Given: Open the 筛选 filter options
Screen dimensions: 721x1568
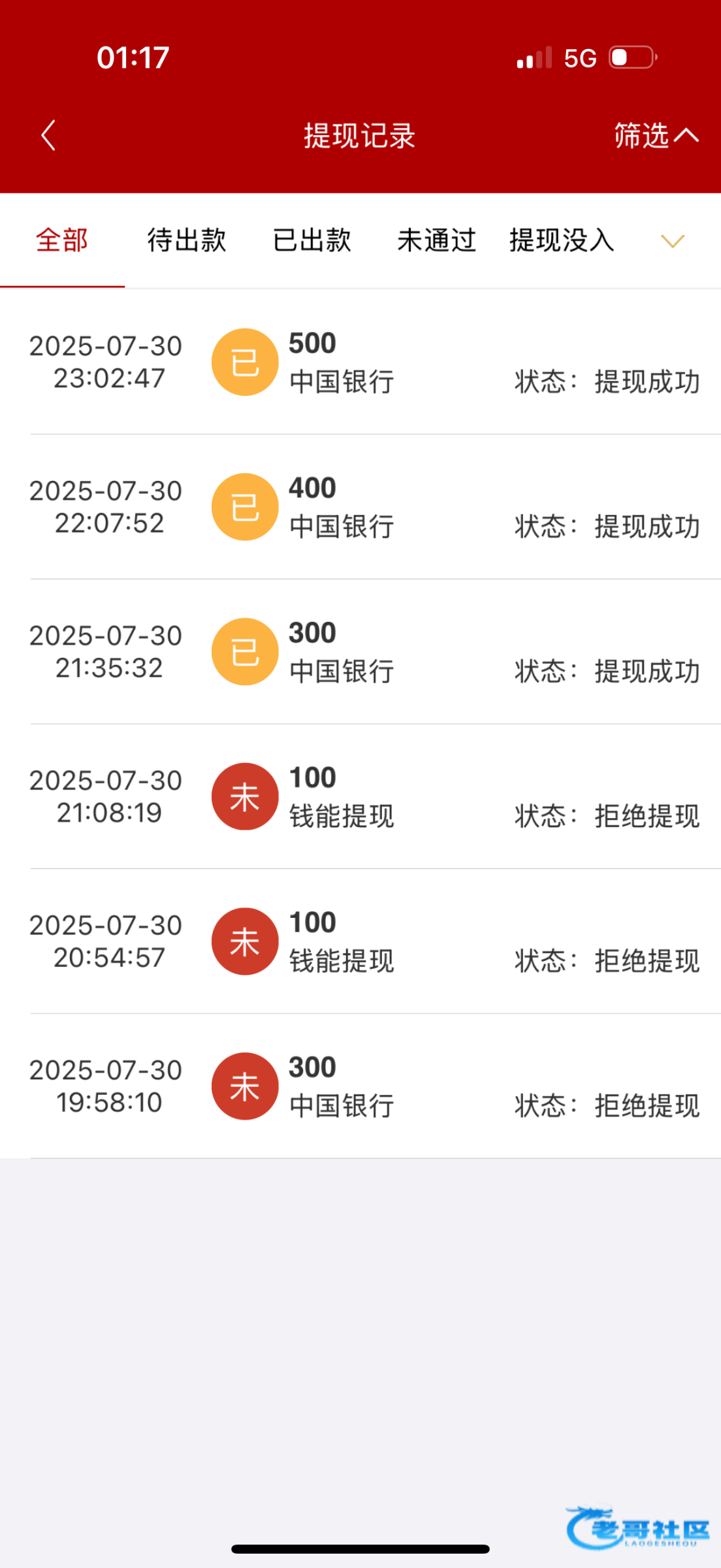Looking at the screenshot, I should [x=655, y=136].
